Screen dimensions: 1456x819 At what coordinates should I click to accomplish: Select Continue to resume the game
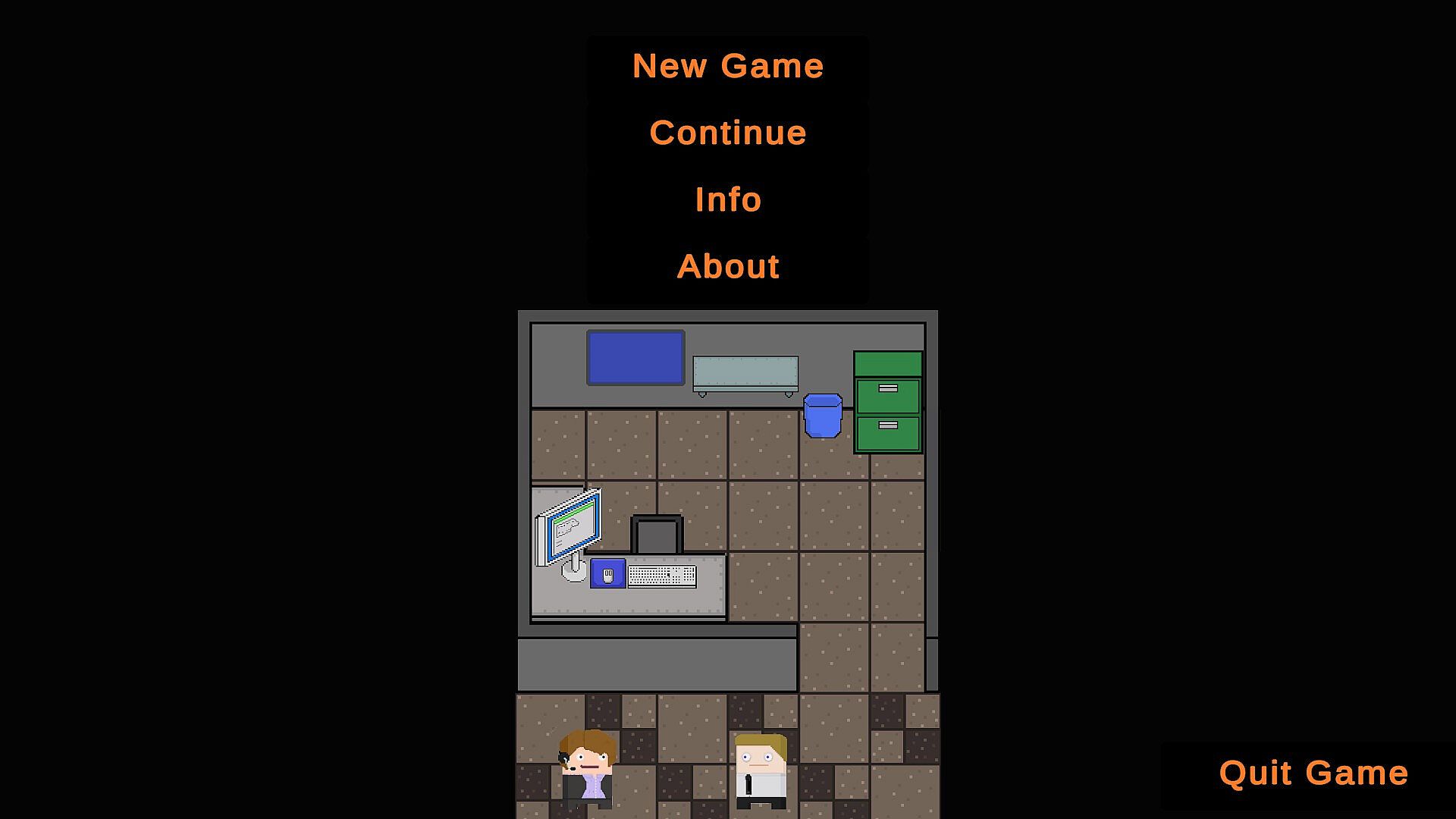[x=728, y=133]
